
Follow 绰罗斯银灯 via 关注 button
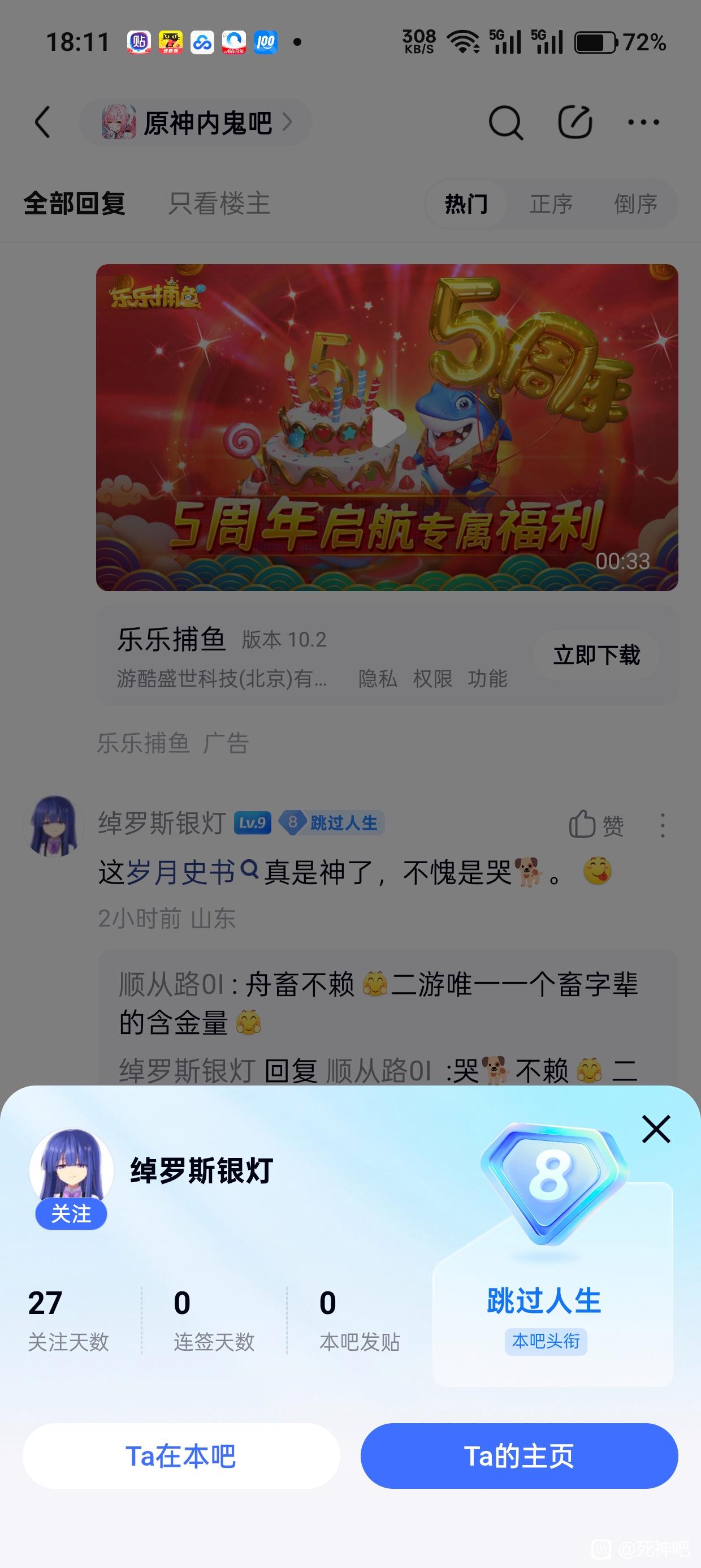[71, 1214]
